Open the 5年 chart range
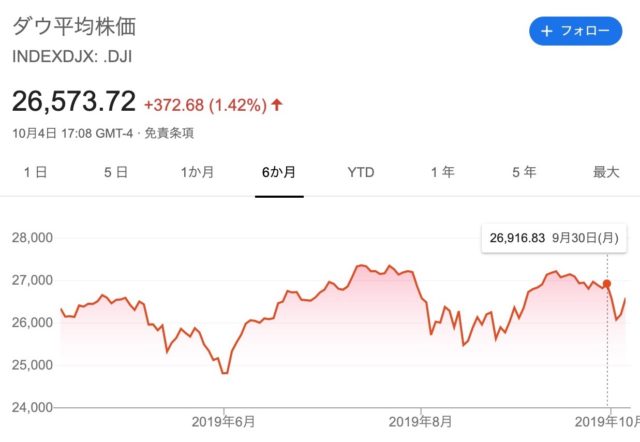The height and width of the screenshot is (442, 640). pyautogui.click(x=524, y=172)
